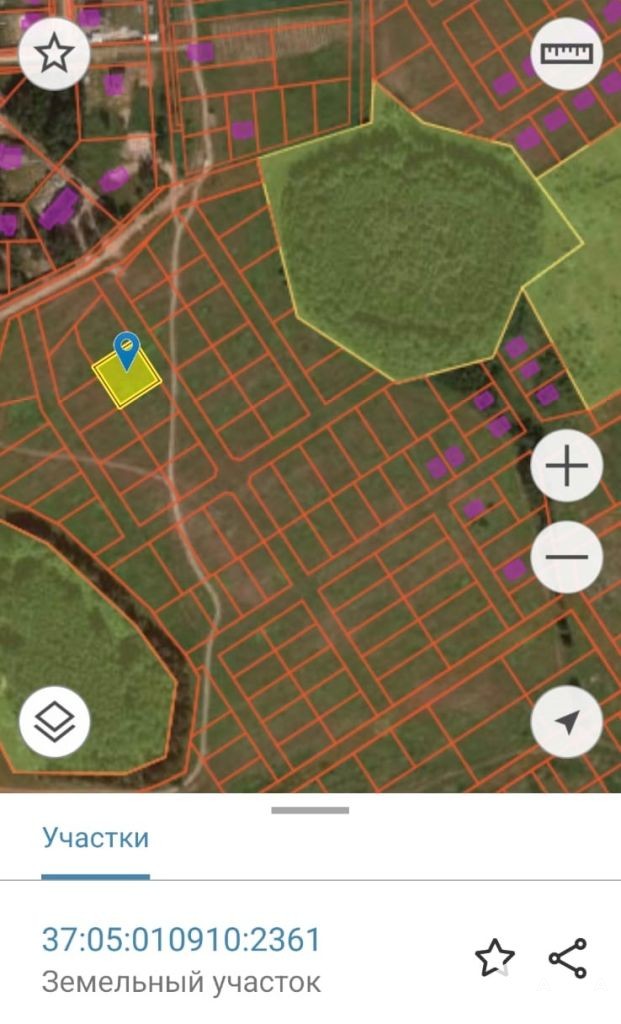Viewport: 621px width, 1024px height.
Task: Zoom in on the map
Action: pyautogui.click(x=567, y=466)
